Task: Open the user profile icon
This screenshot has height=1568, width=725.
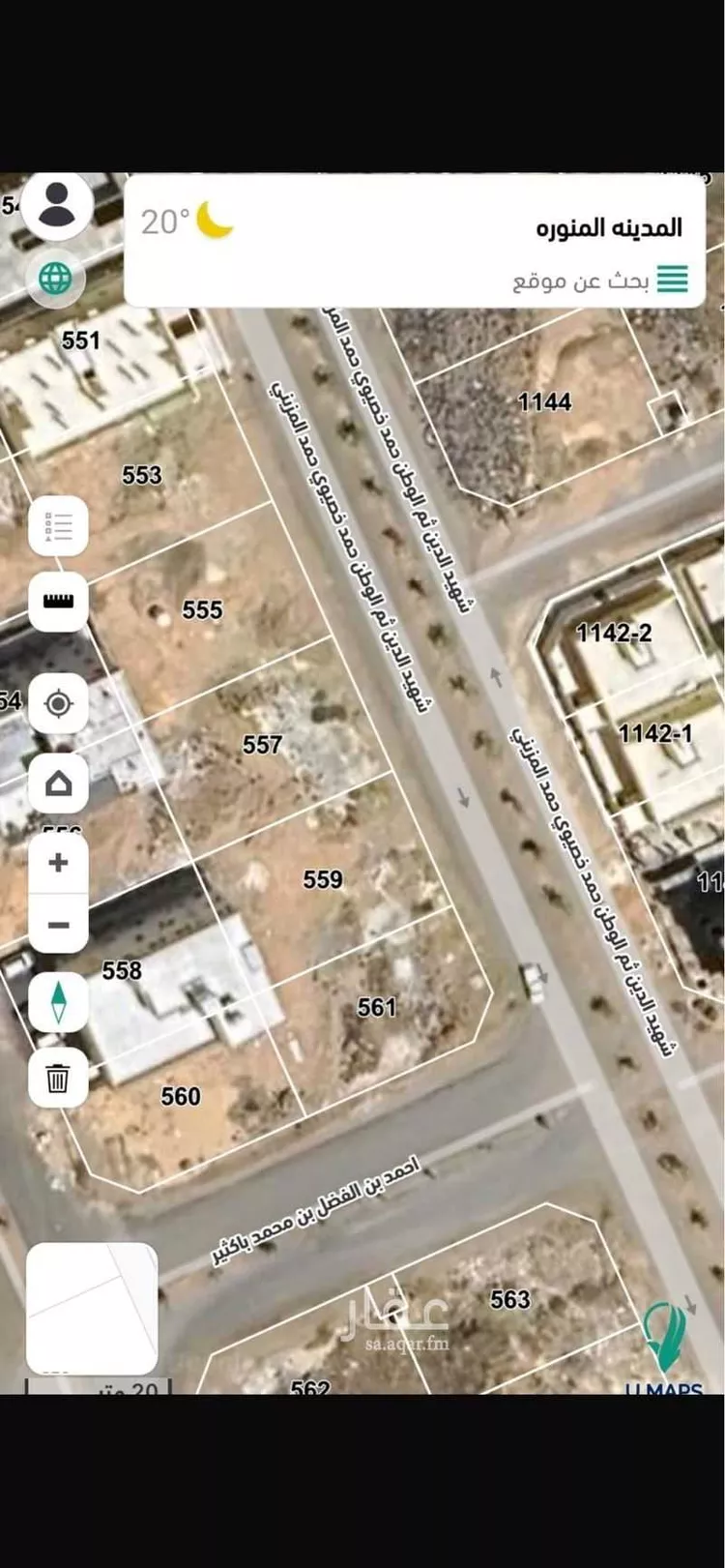Action: pyautogui.click(x=57, y=205)
